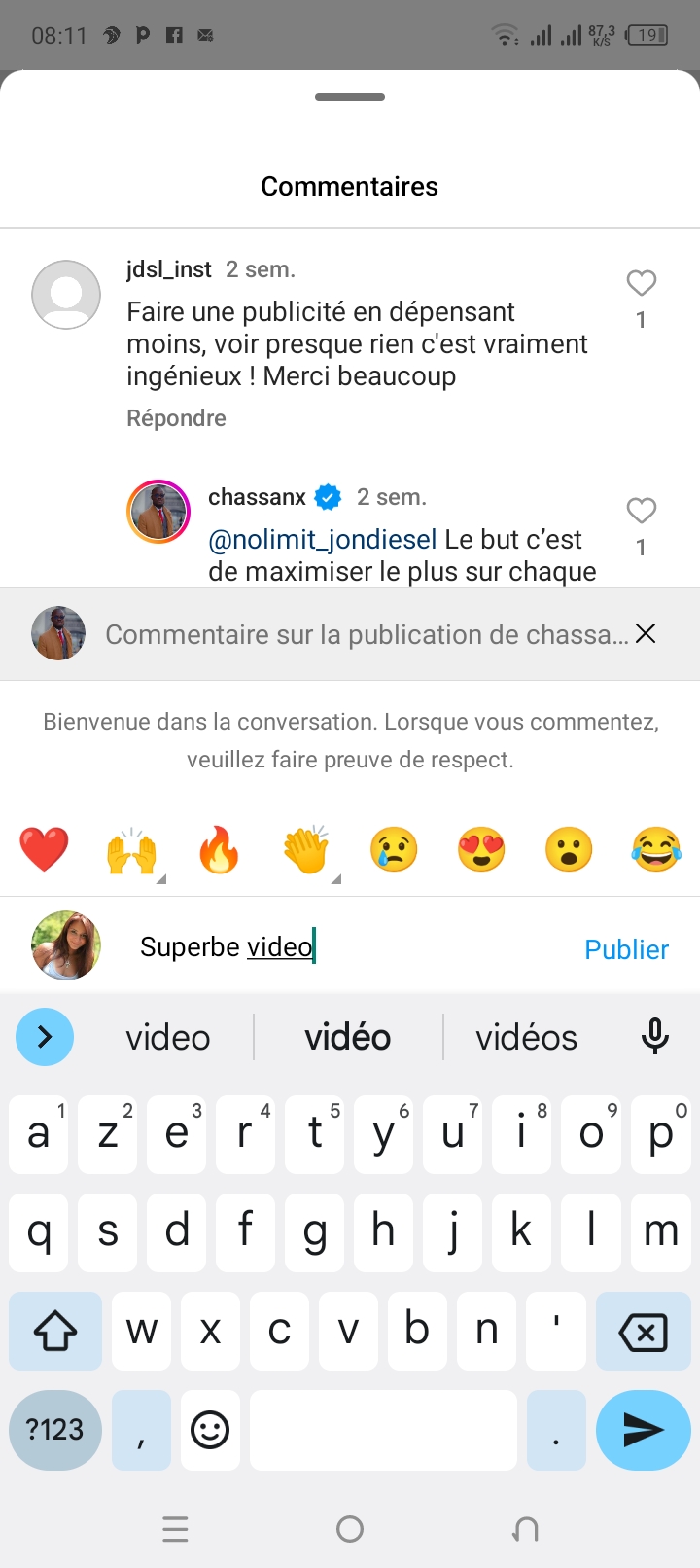The image size is (700, 1568).
Task: Insert the red heart emoji
Action: (x=44, y=849)
